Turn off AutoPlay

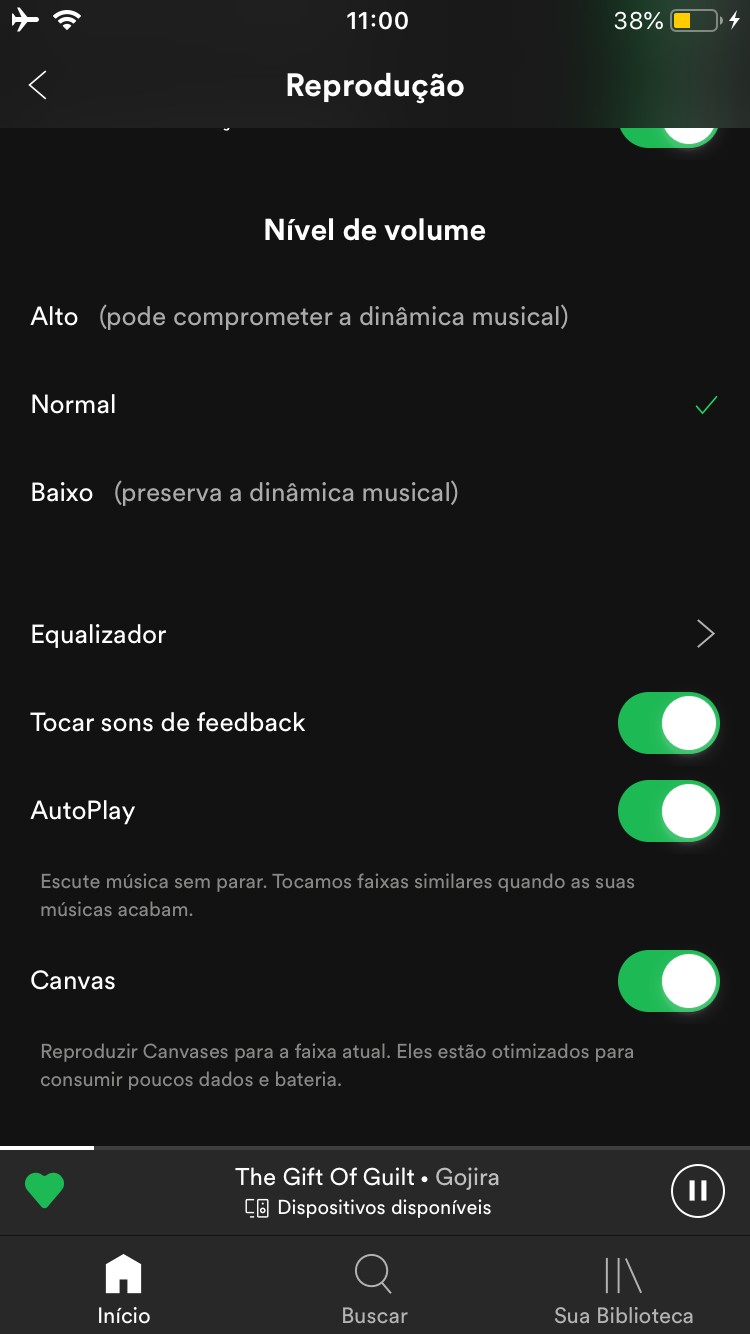(x=668, y=811)
